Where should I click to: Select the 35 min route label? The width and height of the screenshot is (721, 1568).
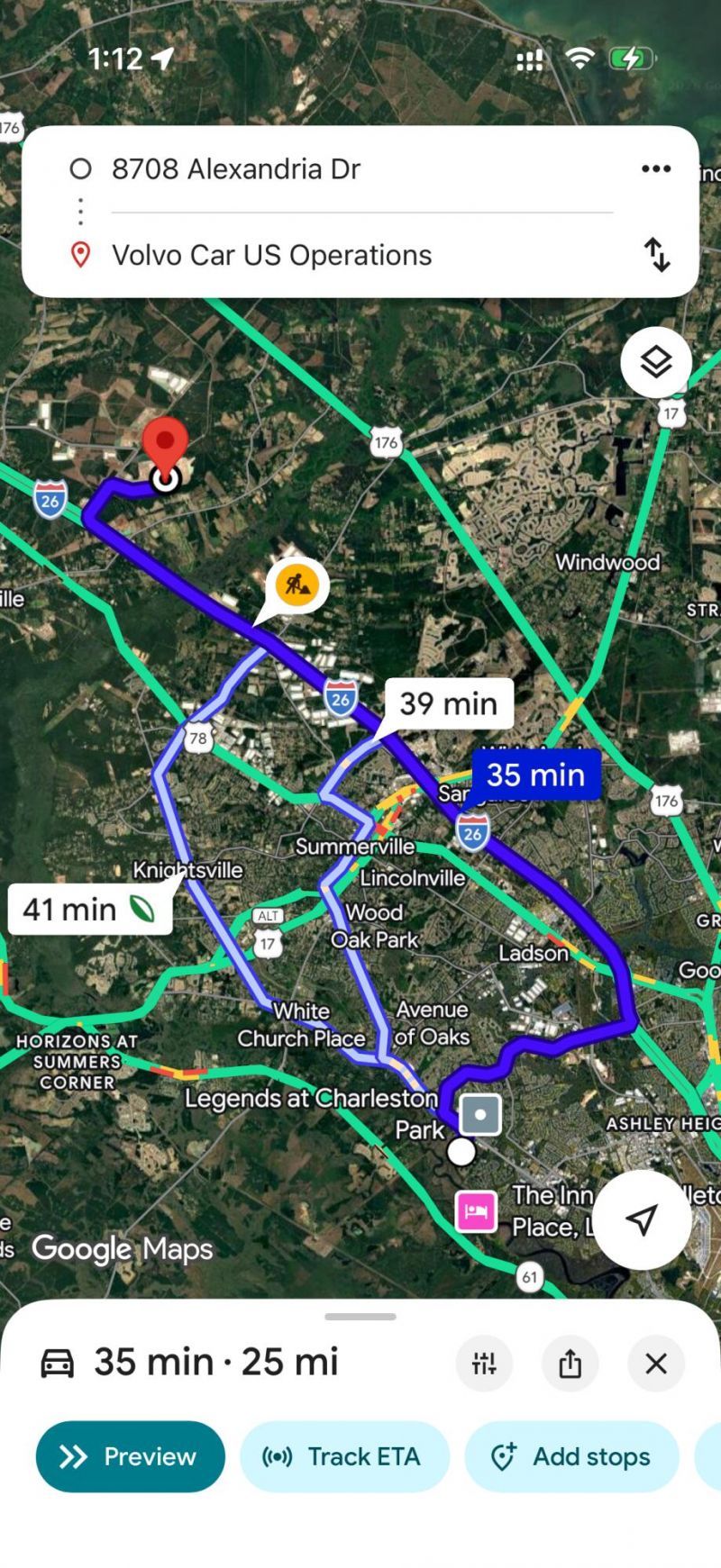click(x=536, y=775)
